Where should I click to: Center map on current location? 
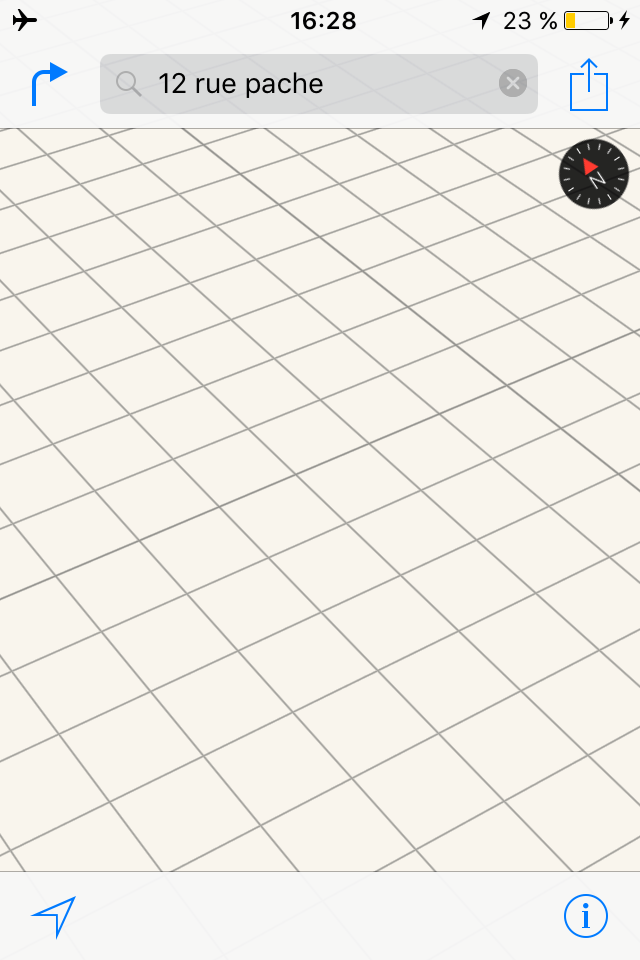pos(54,916)
